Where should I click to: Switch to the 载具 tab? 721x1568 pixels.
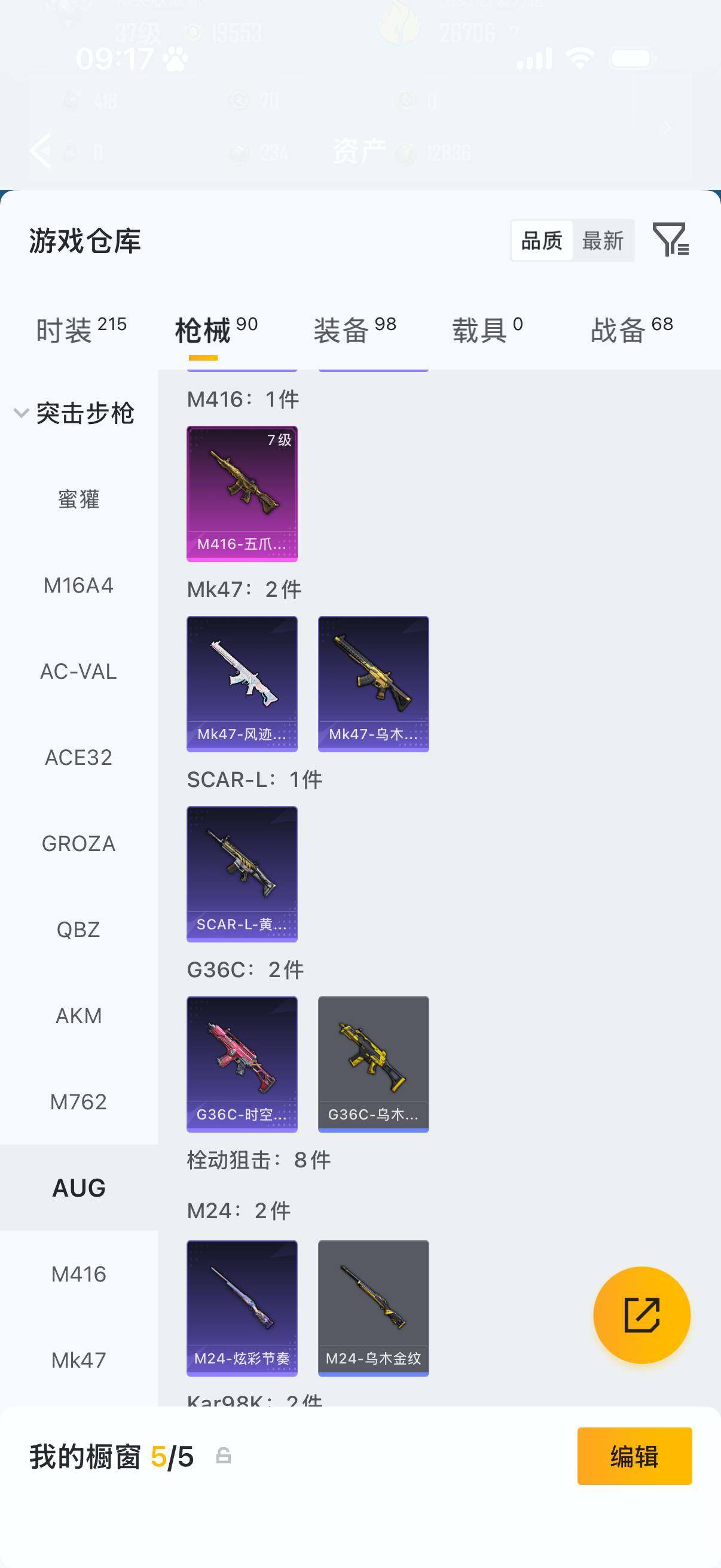tap(487, 330)
